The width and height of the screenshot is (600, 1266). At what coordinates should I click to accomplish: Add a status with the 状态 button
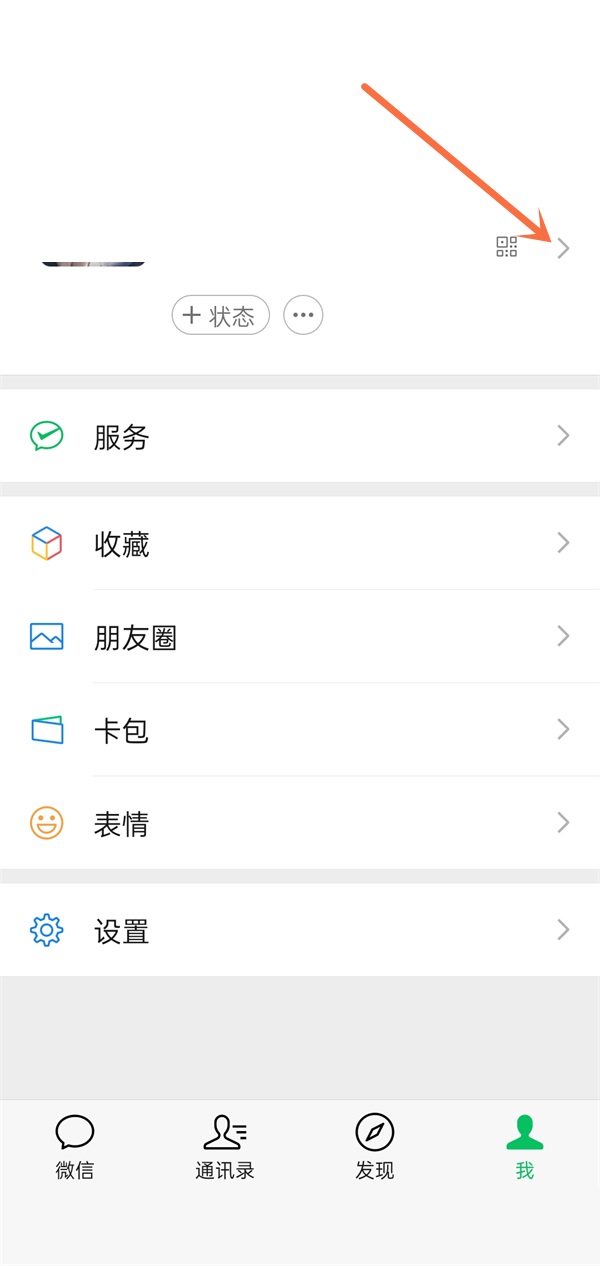pos(221,316)
